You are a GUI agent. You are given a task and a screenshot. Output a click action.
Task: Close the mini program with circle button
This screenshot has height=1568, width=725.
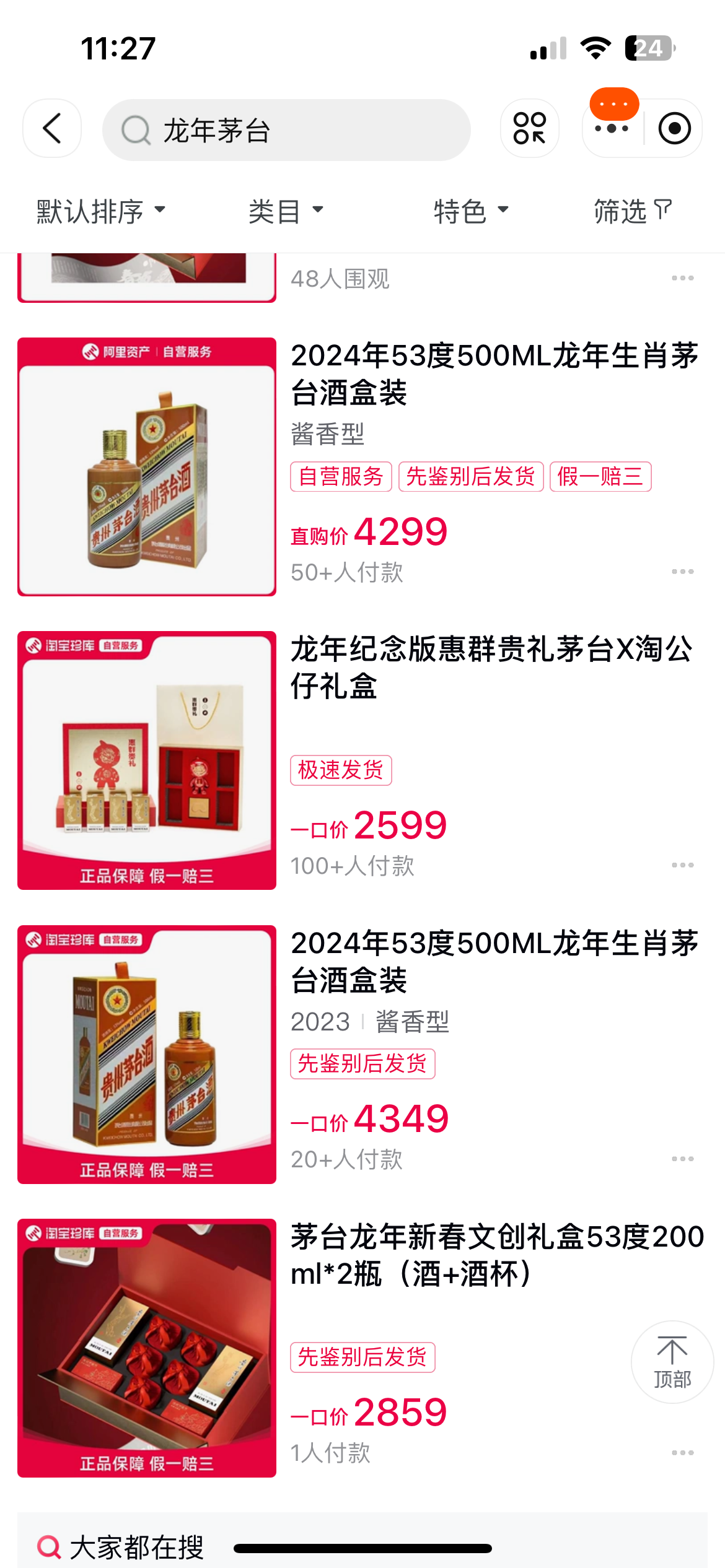674,129
